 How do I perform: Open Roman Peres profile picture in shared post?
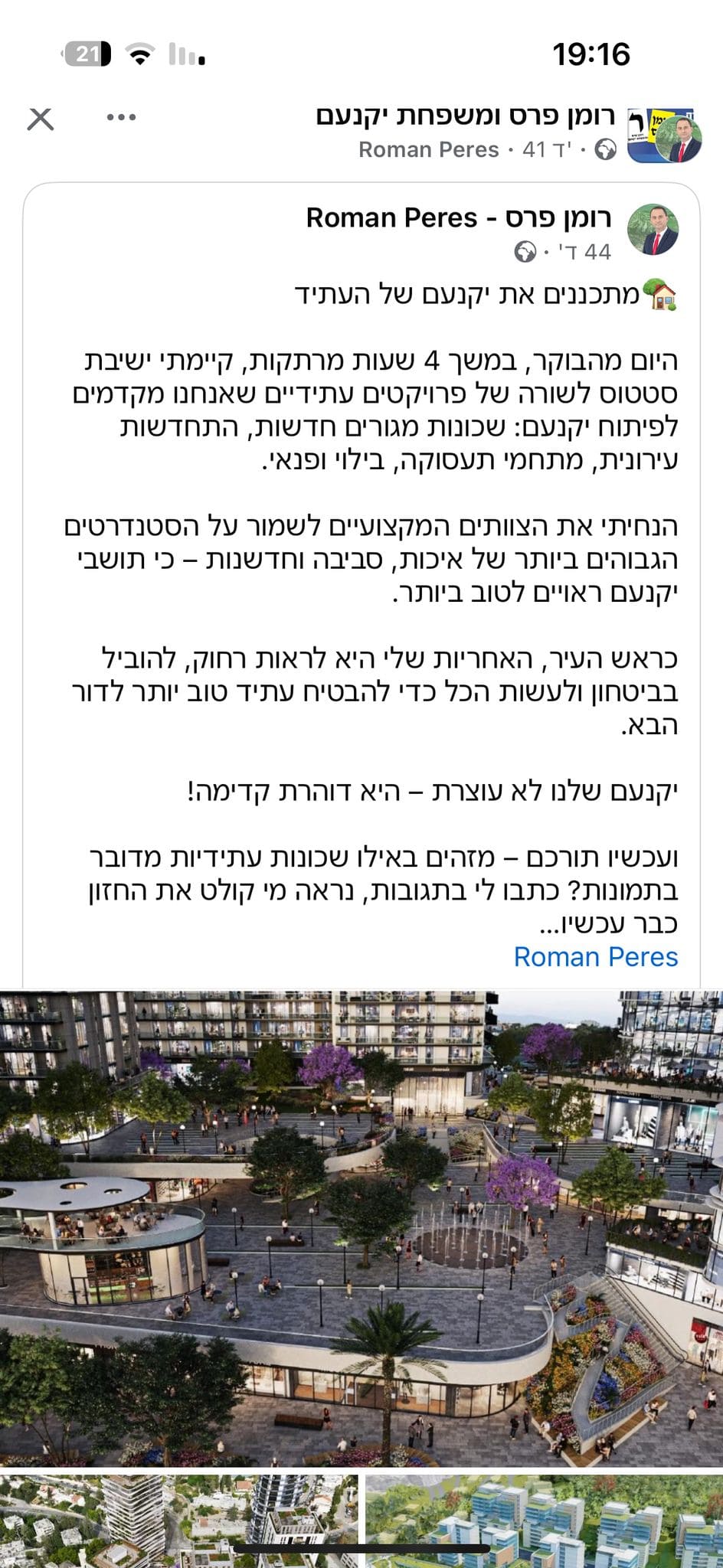tap(653, 230)
